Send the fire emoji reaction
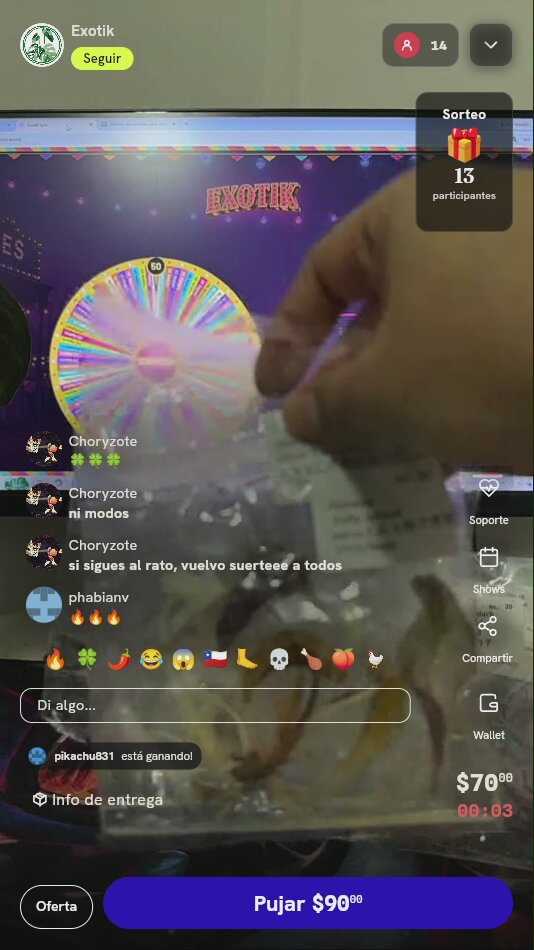 pos(55,659)
